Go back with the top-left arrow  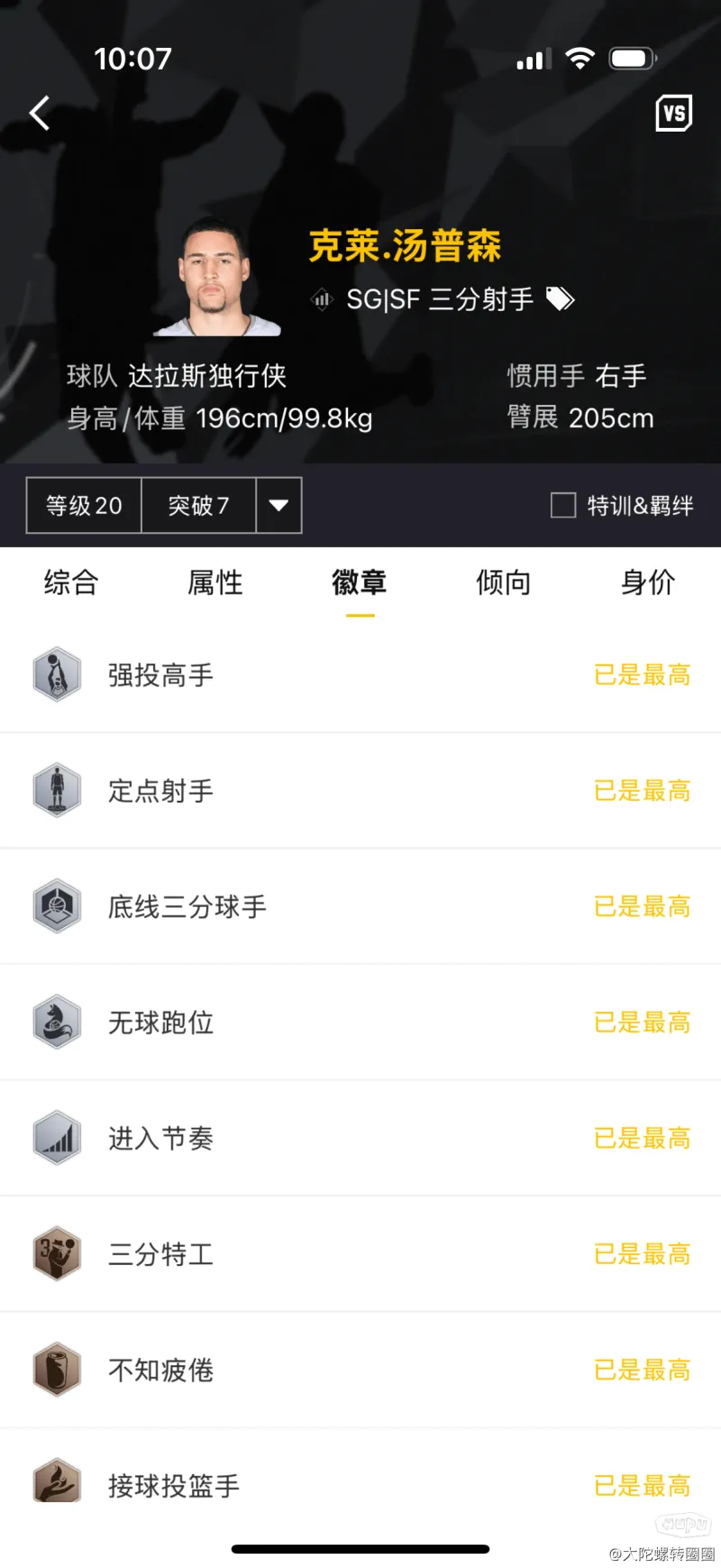[40, 114]
